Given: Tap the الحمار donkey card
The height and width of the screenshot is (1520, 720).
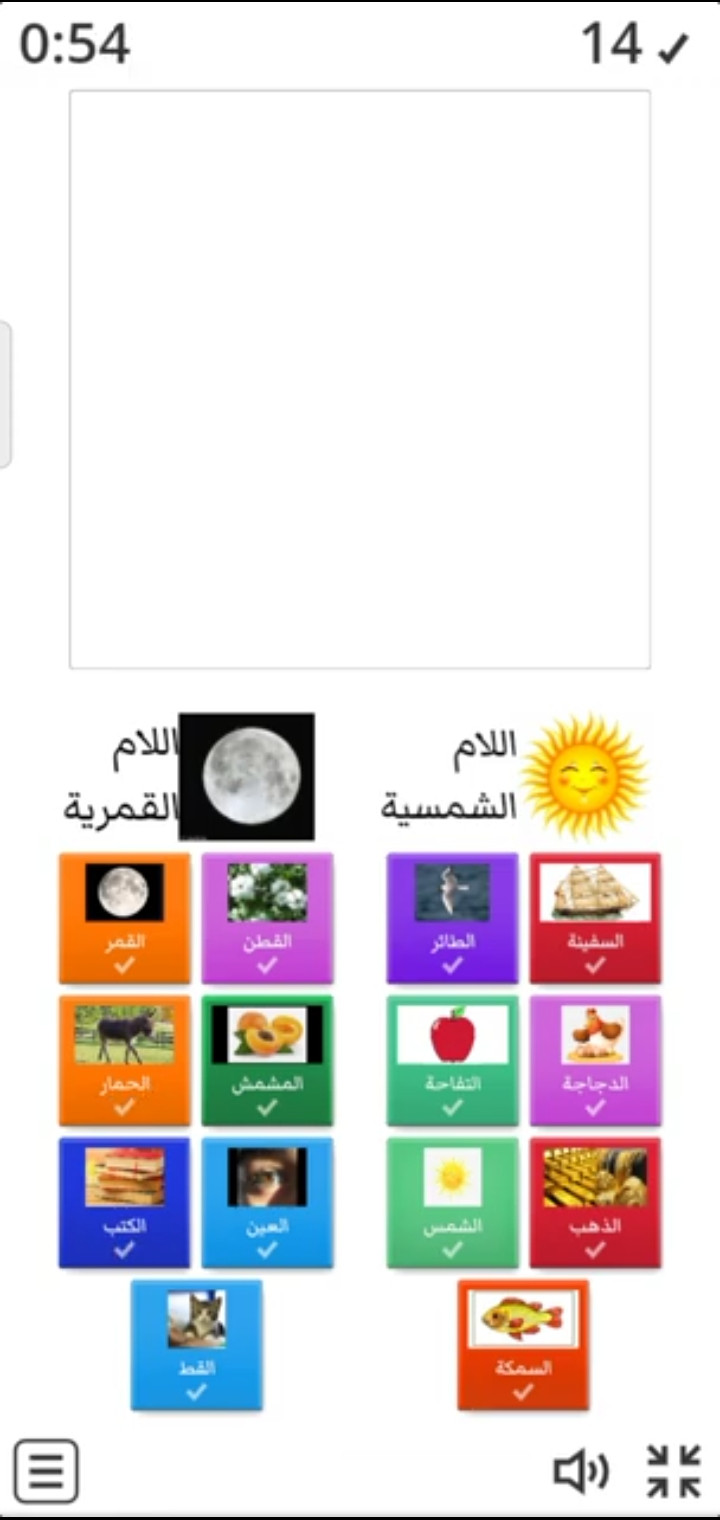Looking at the screenshot, I should 124,1060.
